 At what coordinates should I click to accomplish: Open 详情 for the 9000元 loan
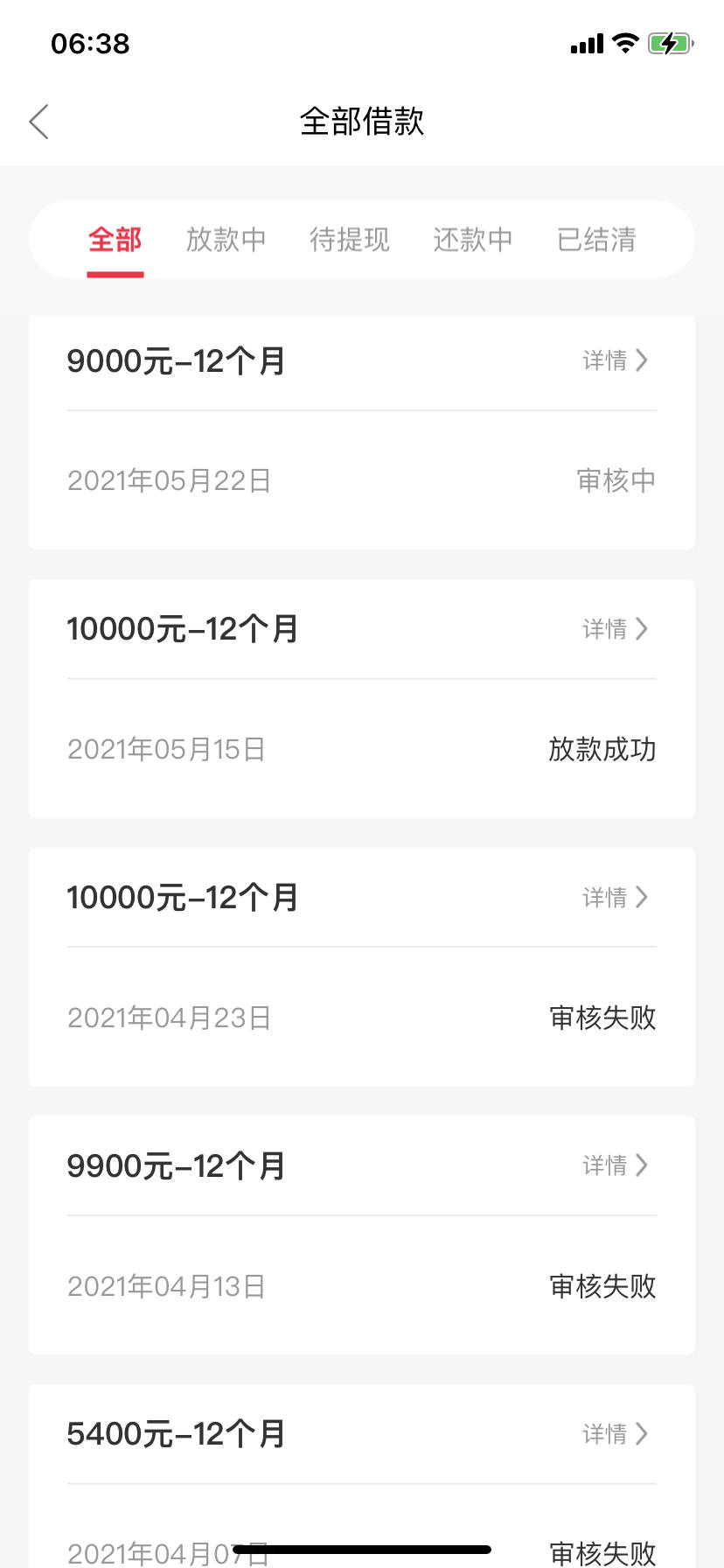point(616,360)
